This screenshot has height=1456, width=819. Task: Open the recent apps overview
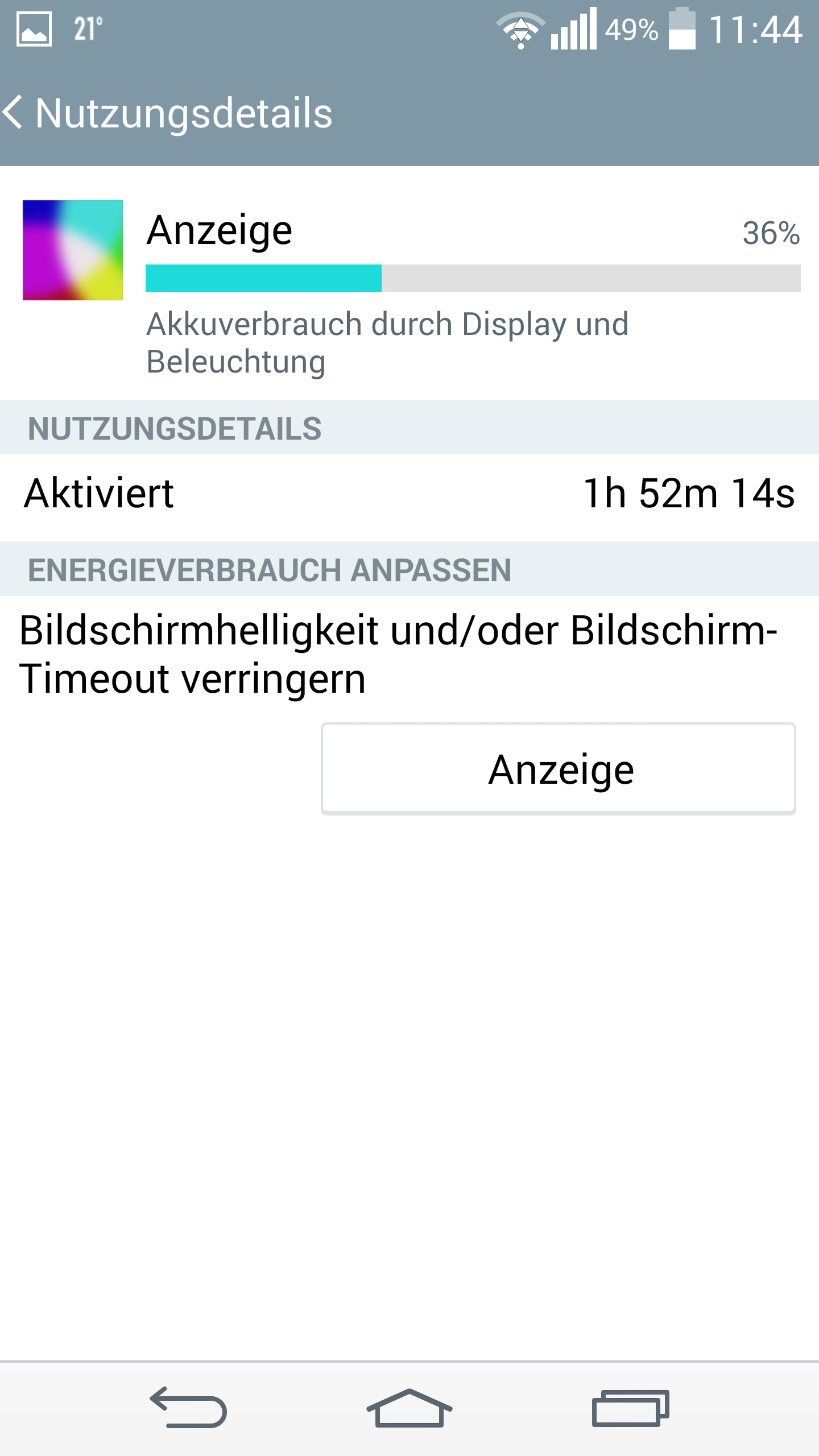pyautogui.click(x=630, y=1408)
